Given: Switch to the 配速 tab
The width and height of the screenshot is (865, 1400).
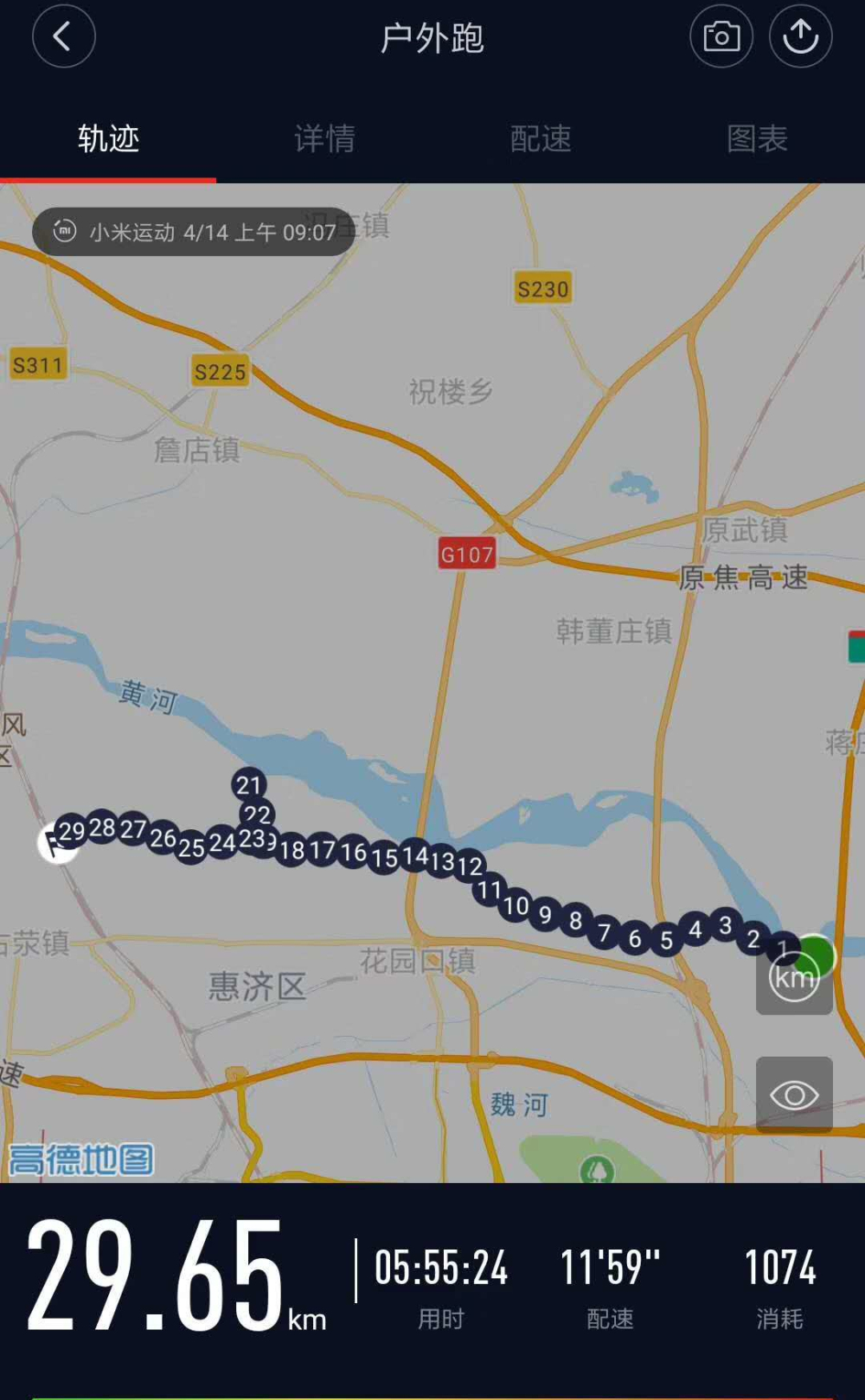Looking at the screenshot, I should click(541, 138).
